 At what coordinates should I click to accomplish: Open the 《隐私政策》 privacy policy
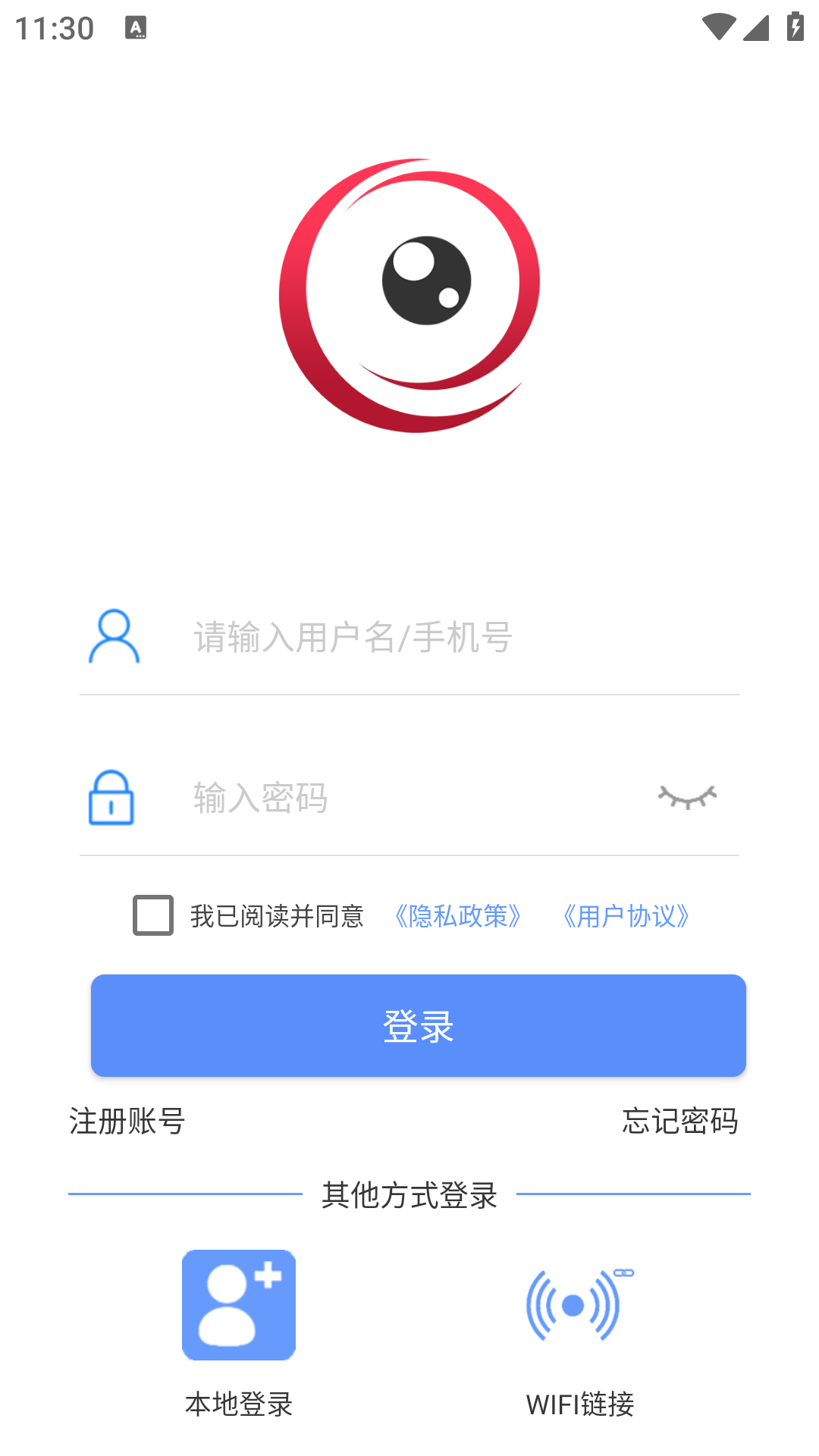(x=458, y=916)
